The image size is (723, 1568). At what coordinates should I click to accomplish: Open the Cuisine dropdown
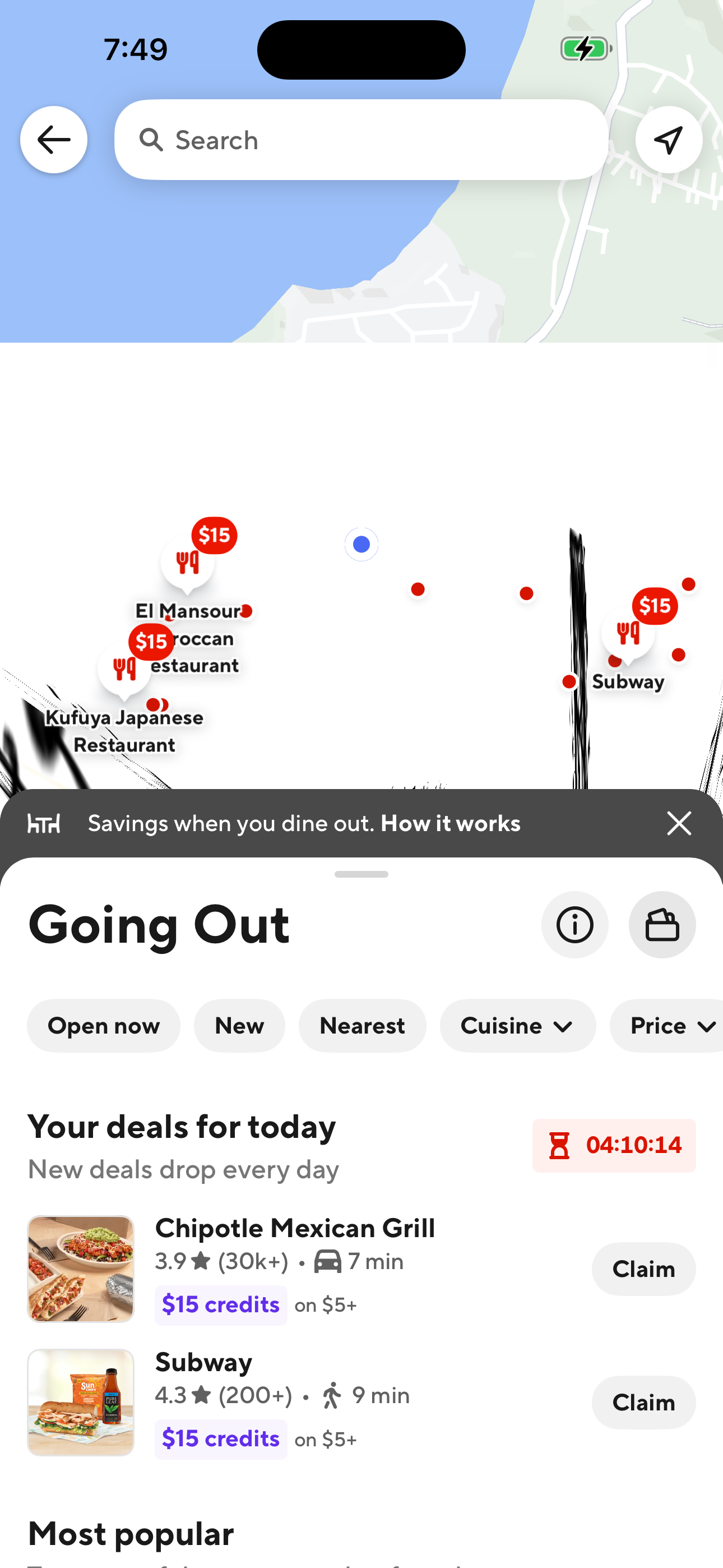[x=517, y=1026]
